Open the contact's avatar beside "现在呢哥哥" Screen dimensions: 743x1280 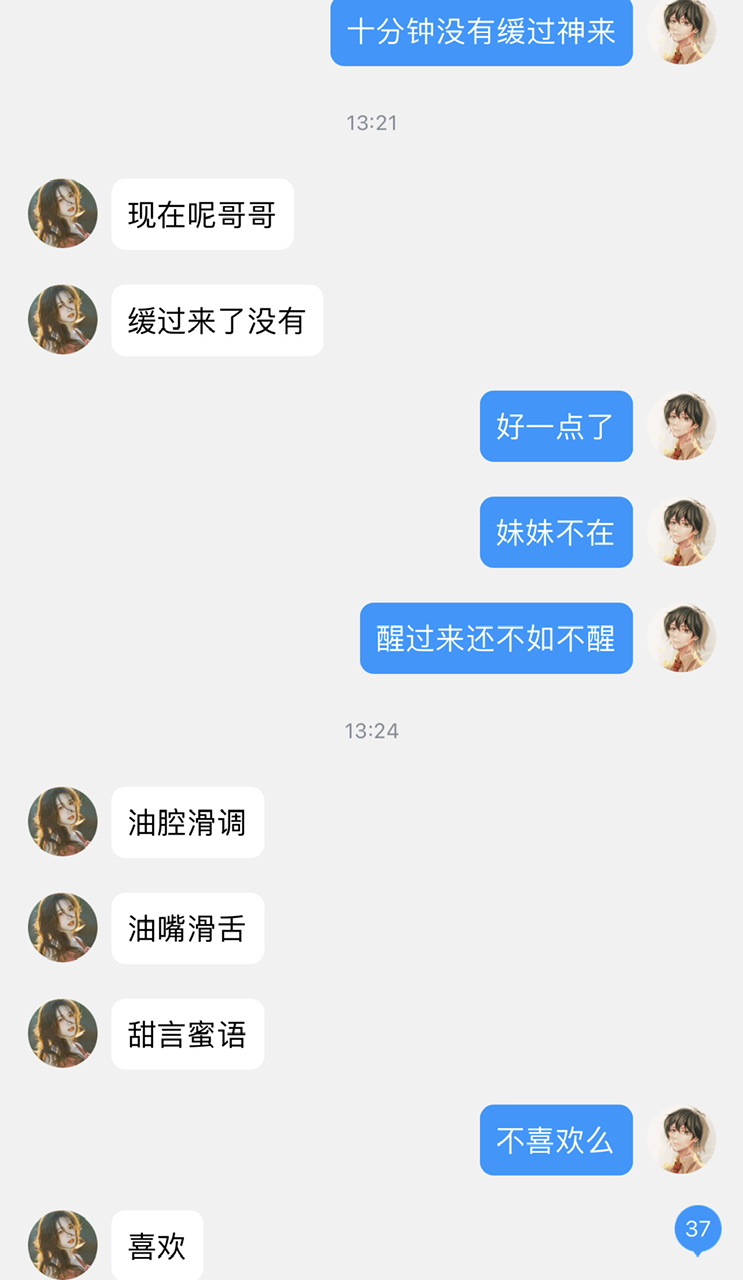coord(61,213)
